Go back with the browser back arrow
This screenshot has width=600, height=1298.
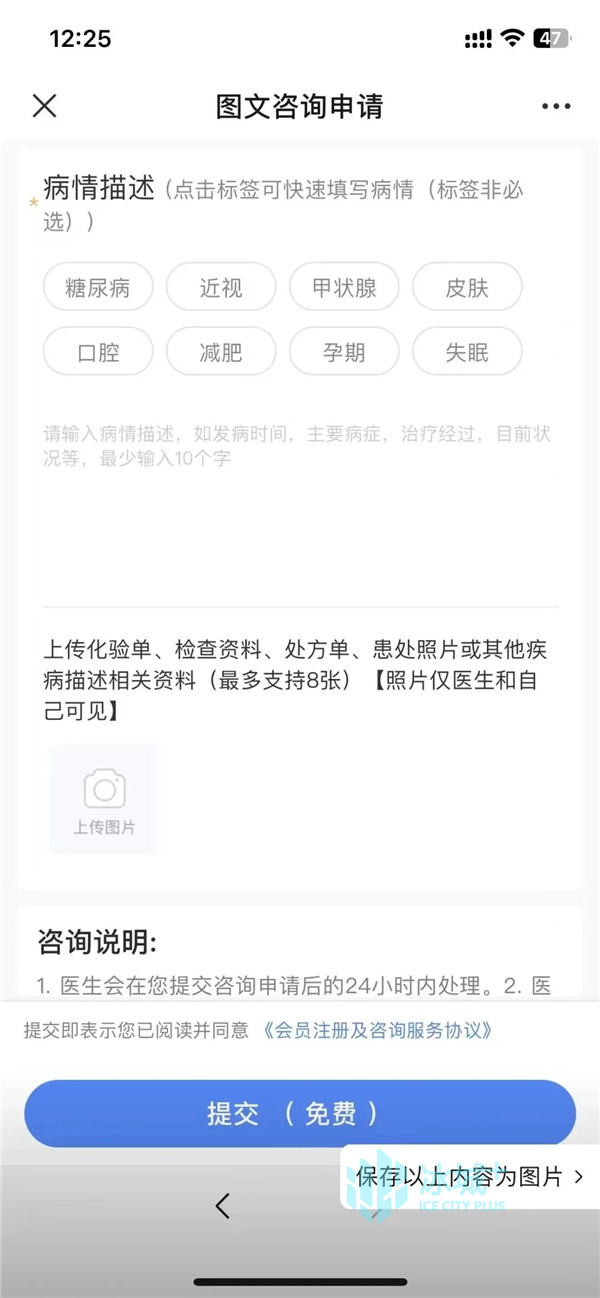coord(223,1206)
